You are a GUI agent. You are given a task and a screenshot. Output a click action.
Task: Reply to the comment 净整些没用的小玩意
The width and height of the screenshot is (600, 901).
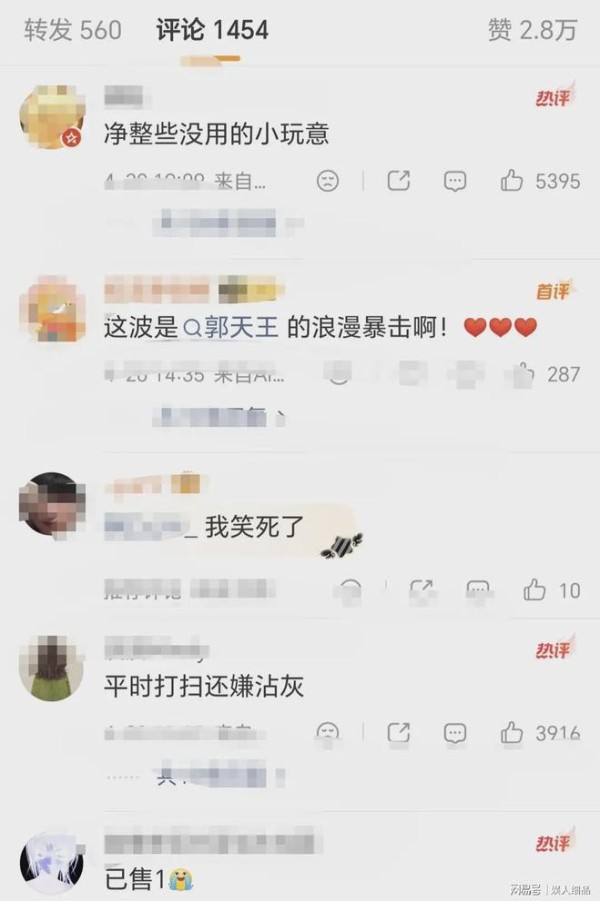coord(455,181)
